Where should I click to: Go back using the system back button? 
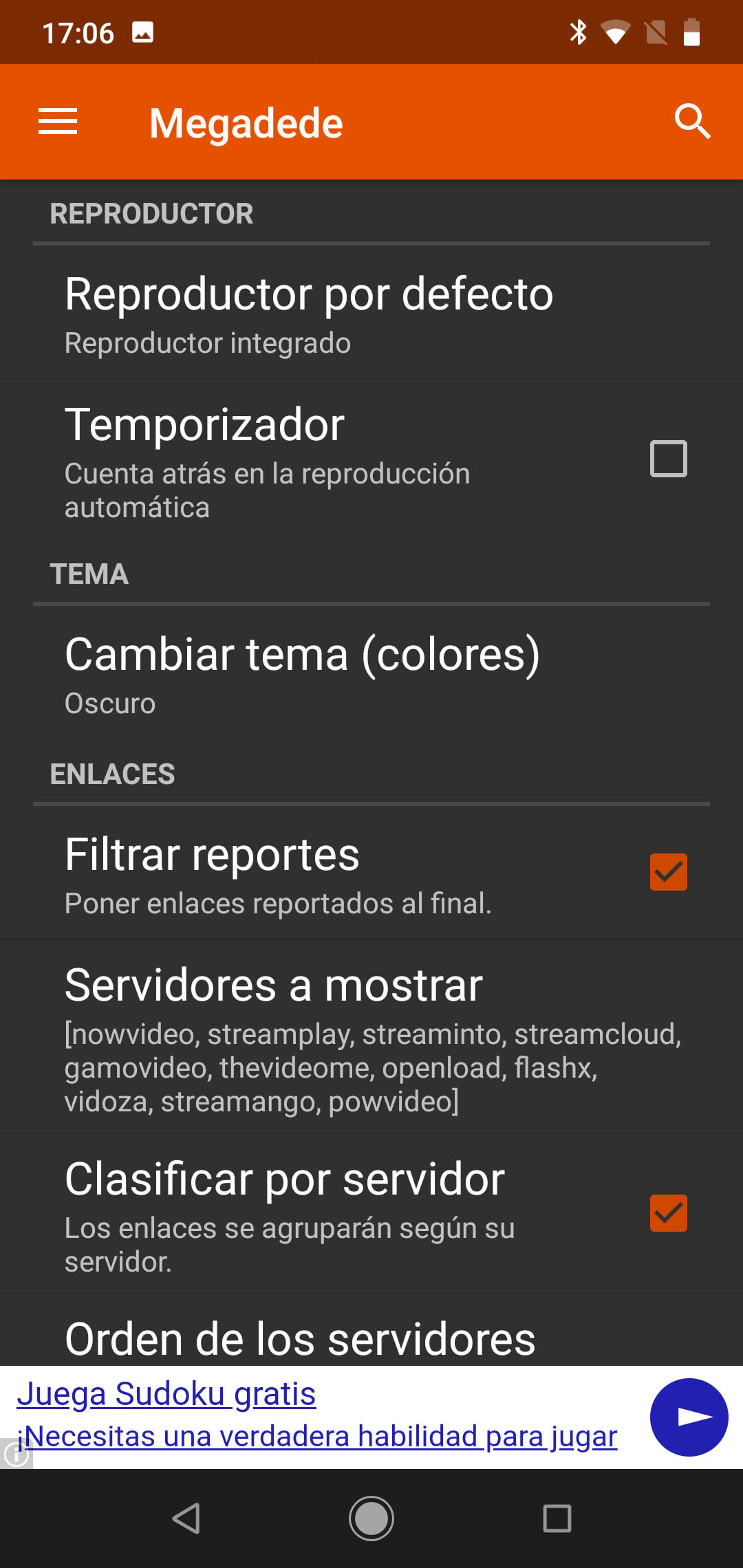click(186, 1518)
